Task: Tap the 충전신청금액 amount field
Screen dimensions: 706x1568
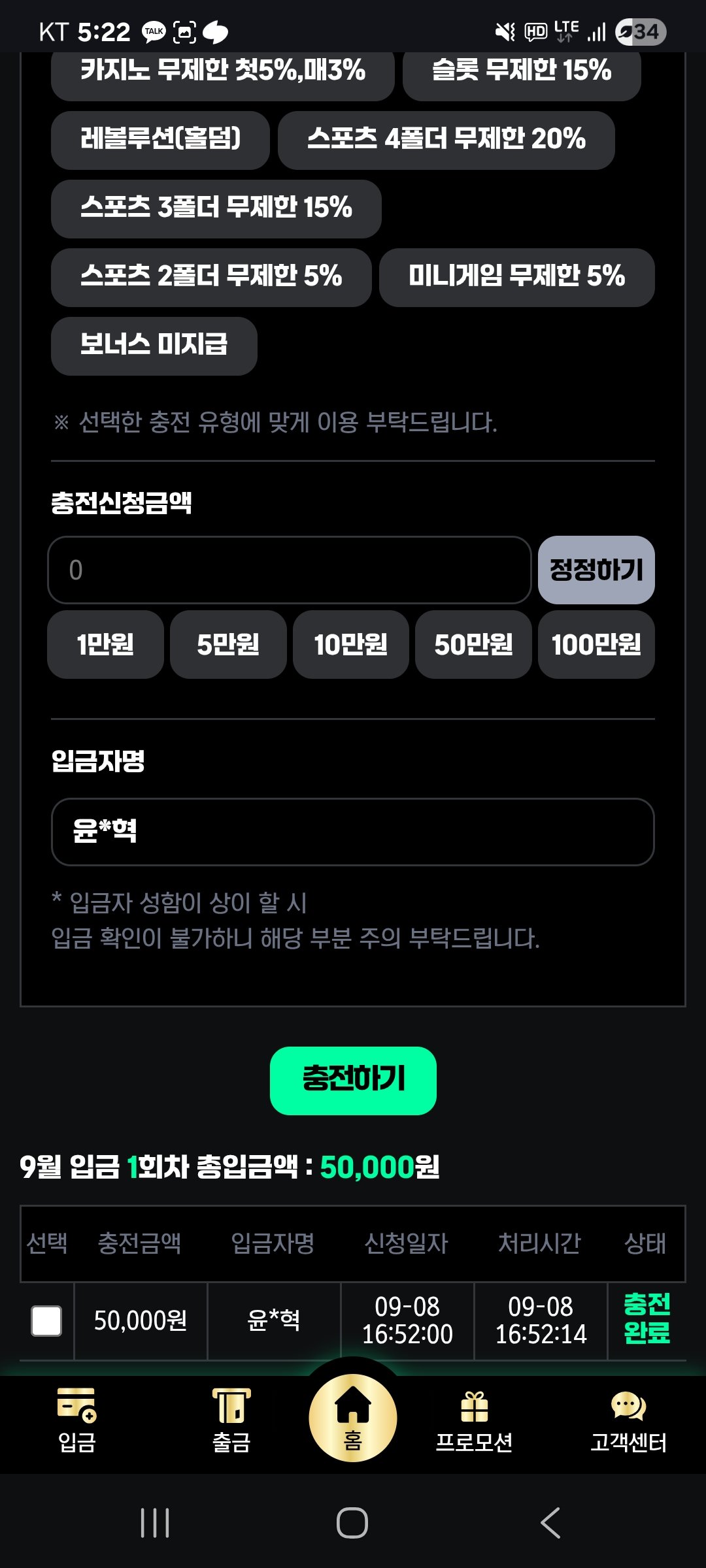Action: pyautogui.click(x=289, y=570)
